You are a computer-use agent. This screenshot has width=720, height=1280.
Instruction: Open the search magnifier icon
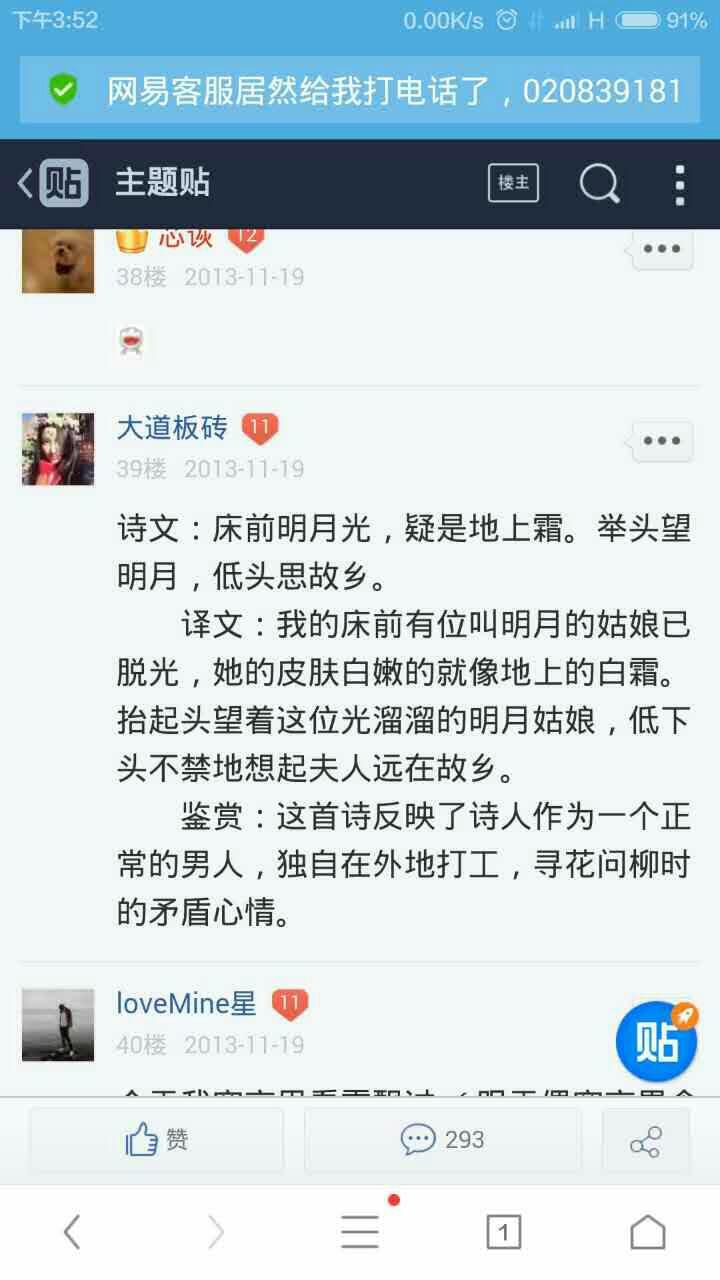pyautogui.click(x=599, y=184)
